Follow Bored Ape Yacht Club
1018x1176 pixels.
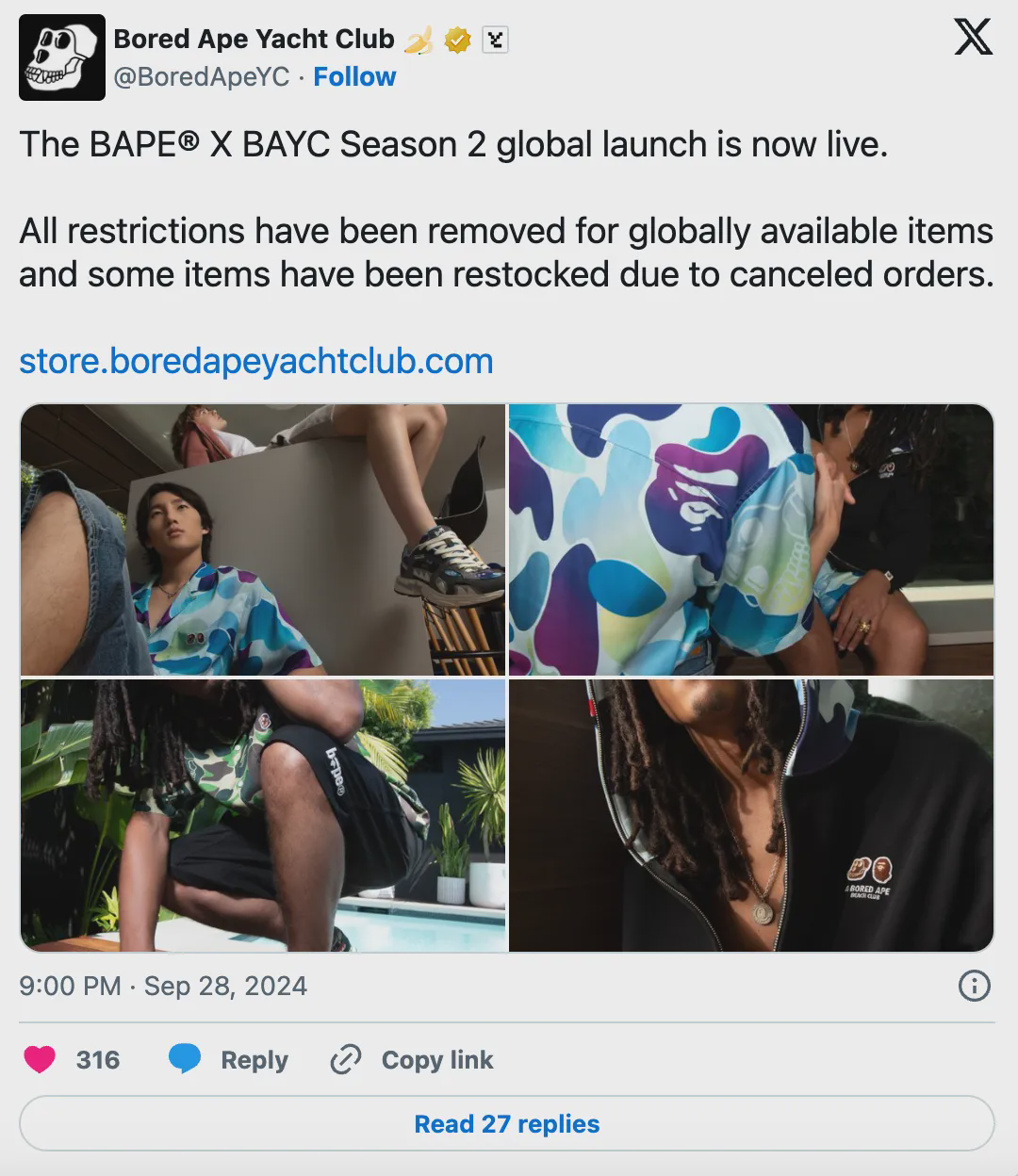tap(354, 77)
